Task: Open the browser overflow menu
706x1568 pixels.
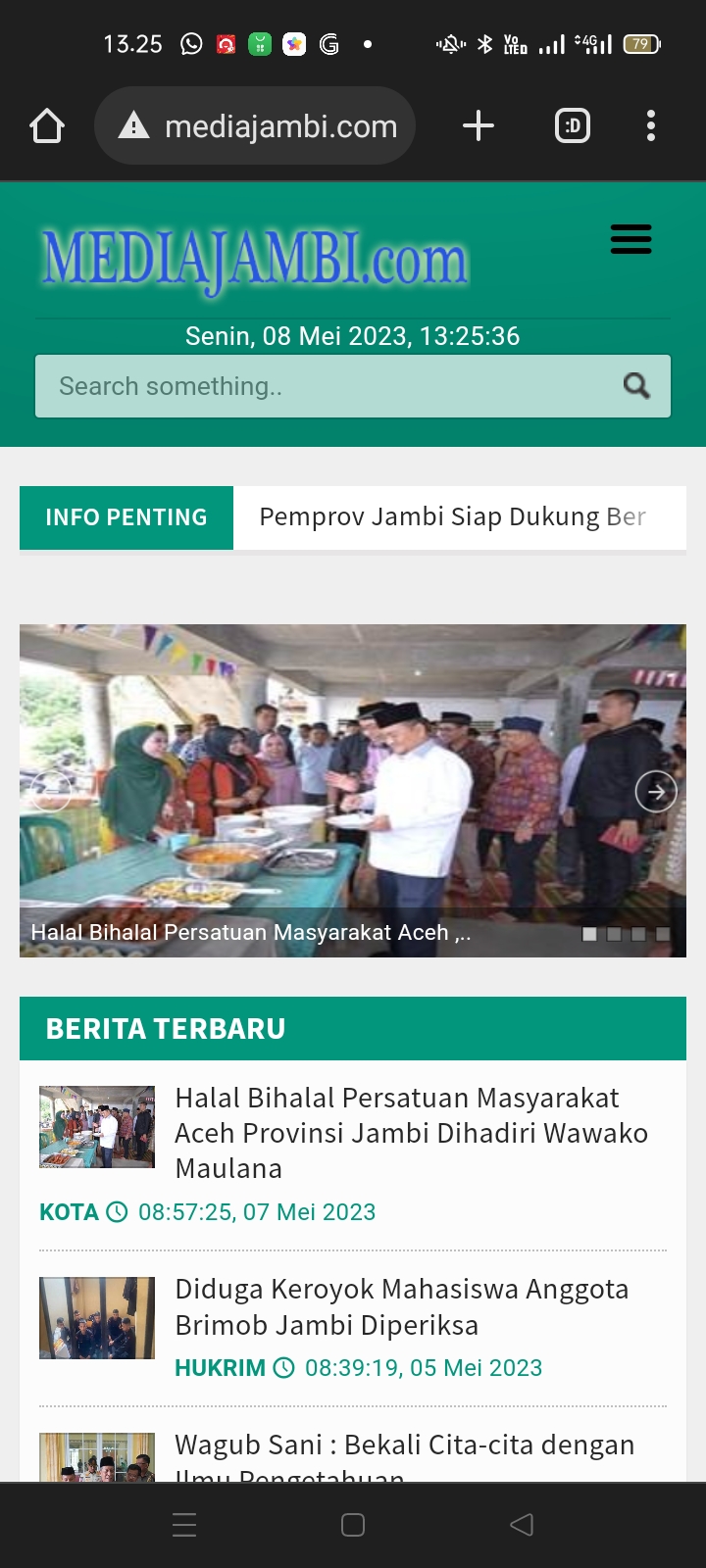Action: click(651, 125)
